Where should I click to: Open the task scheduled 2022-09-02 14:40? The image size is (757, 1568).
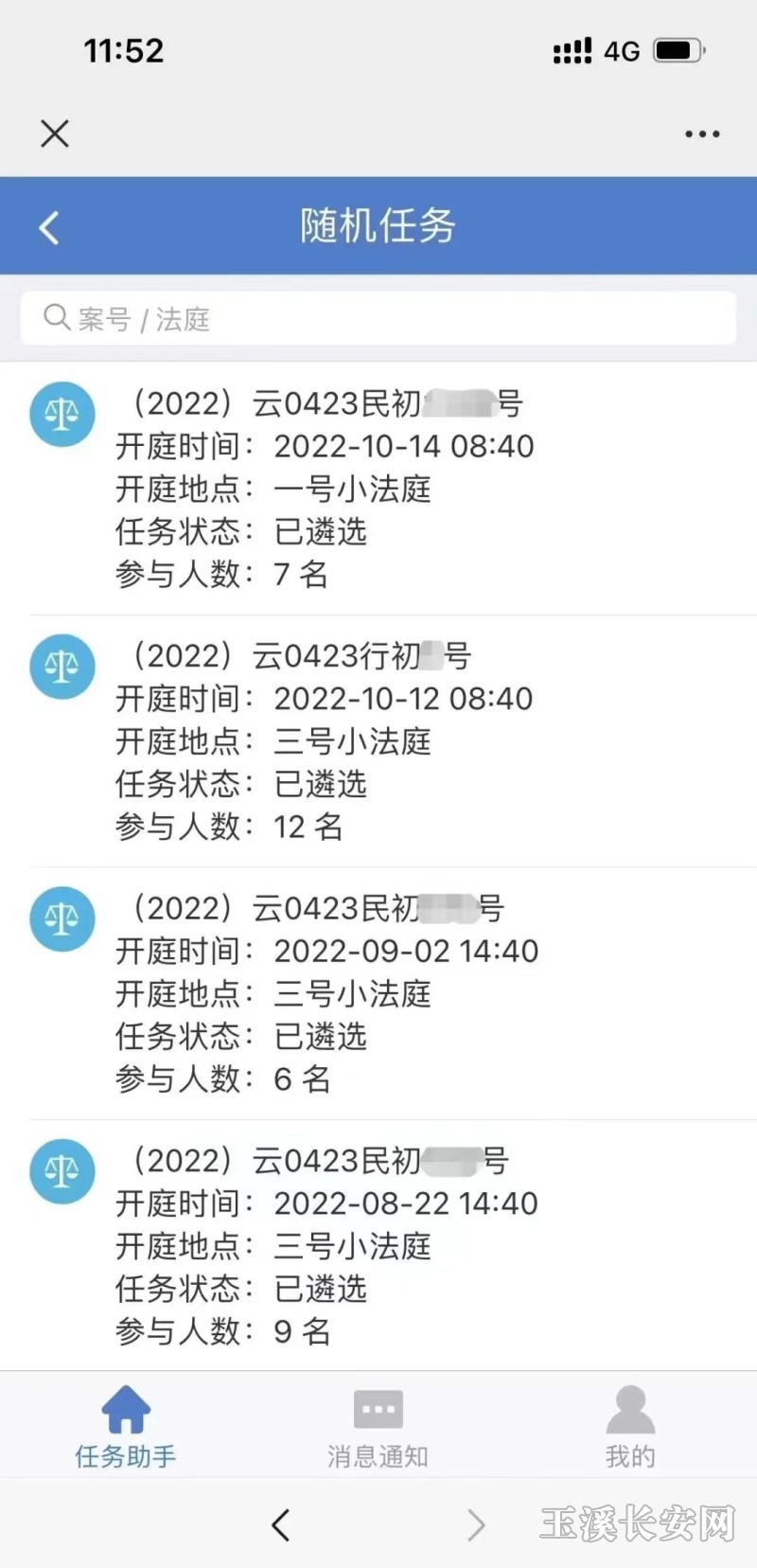pos(378,993)
